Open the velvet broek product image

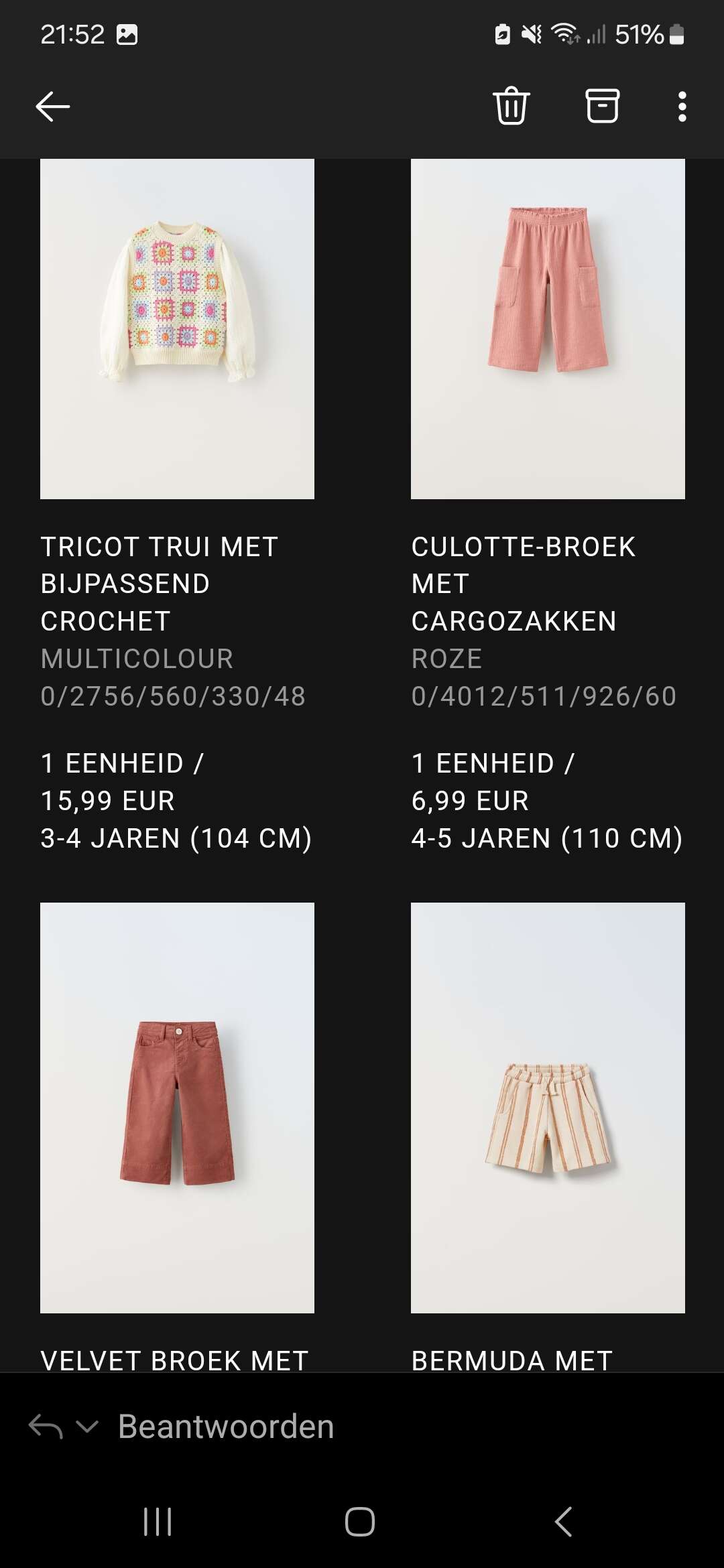[177, 1108]
